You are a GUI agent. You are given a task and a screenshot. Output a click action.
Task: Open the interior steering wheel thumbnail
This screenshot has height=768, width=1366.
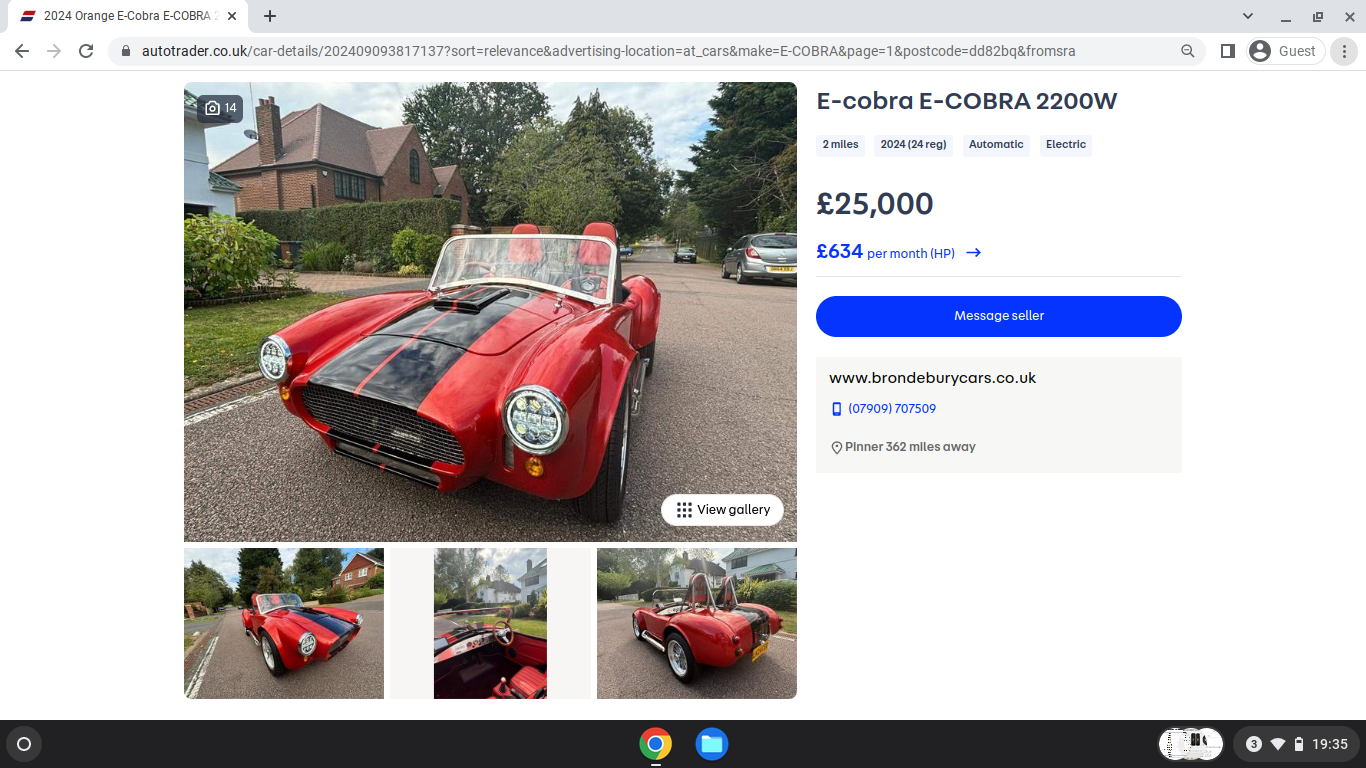(x=490, y=623)
